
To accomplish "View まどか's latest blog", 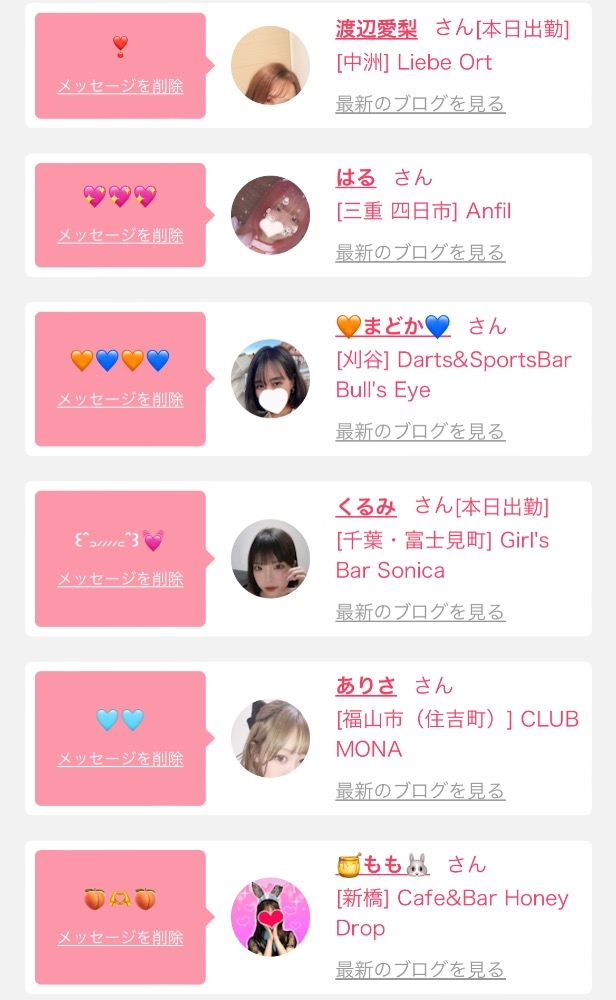I will click(420, 432).
